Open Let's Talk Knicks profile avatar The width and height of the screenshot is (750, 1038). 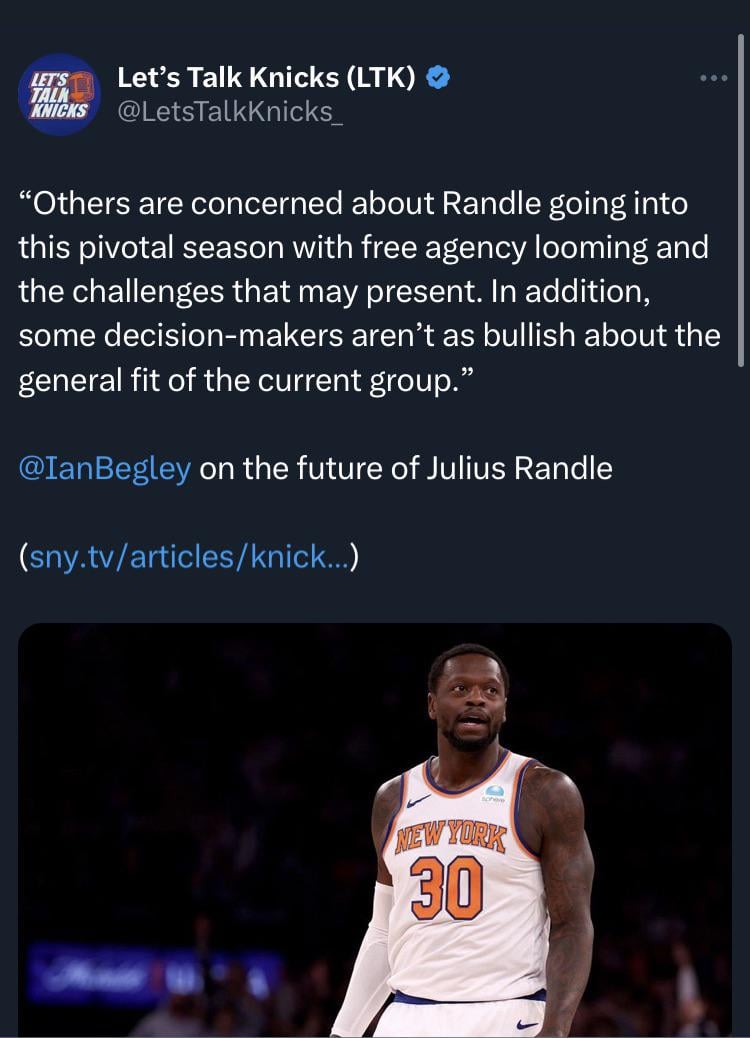pos(60,94)
